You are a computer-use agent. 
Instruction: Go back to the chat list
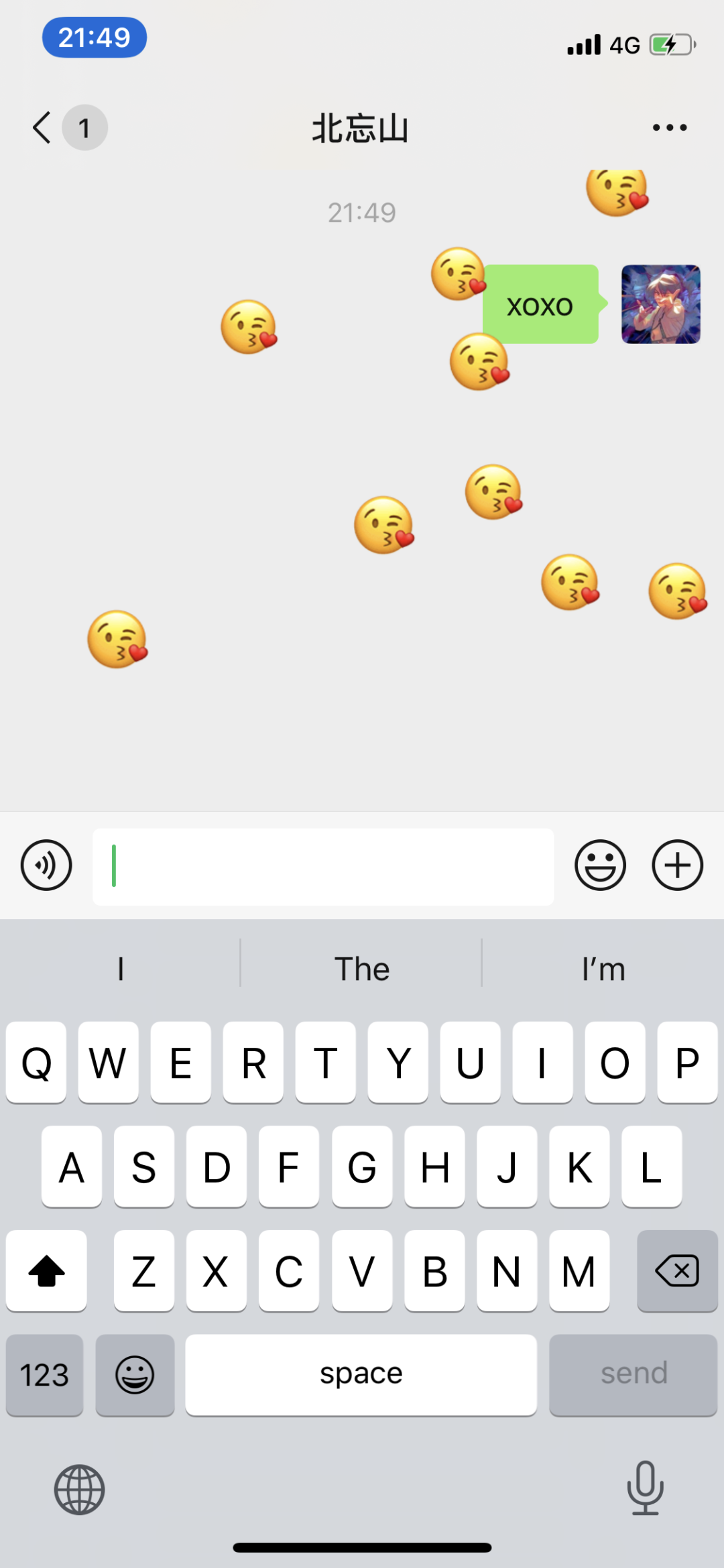[x=43, y=127]
